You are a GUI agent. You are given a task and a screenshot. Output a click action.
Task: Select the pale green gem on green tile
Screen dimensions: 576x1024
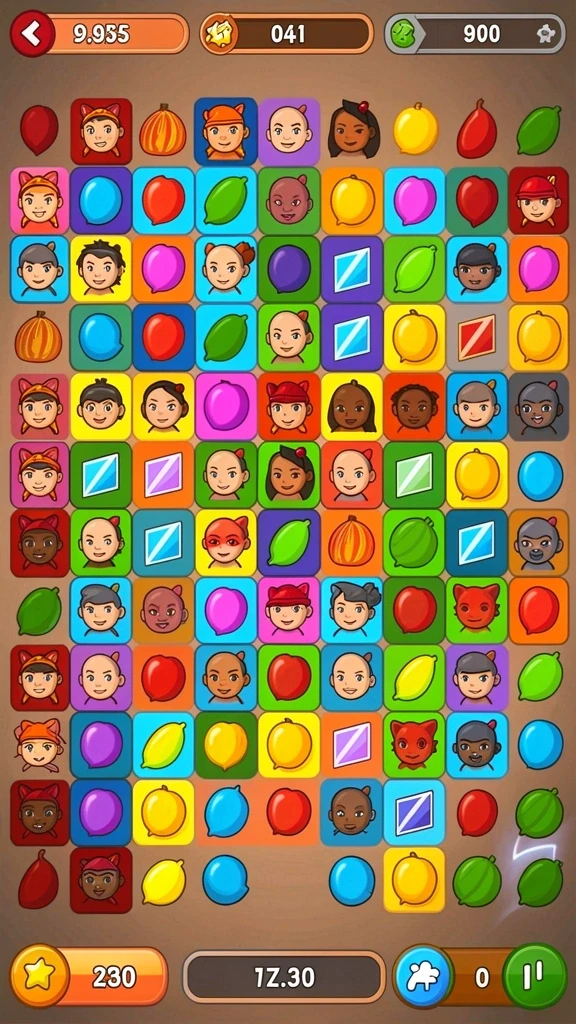click(x=414, y=473)
